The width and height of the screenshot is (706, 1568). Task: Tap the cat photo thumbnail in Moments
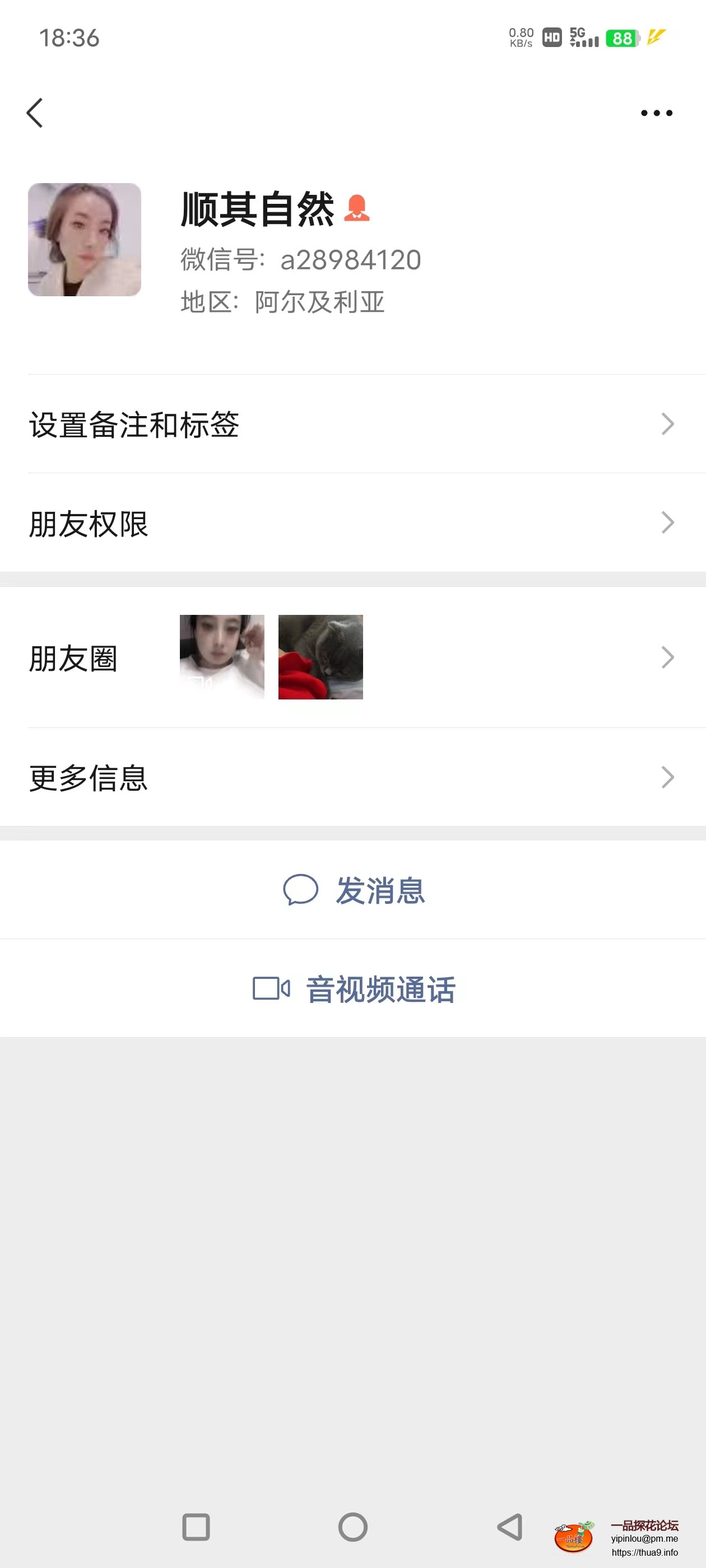(x=321, y=657)
